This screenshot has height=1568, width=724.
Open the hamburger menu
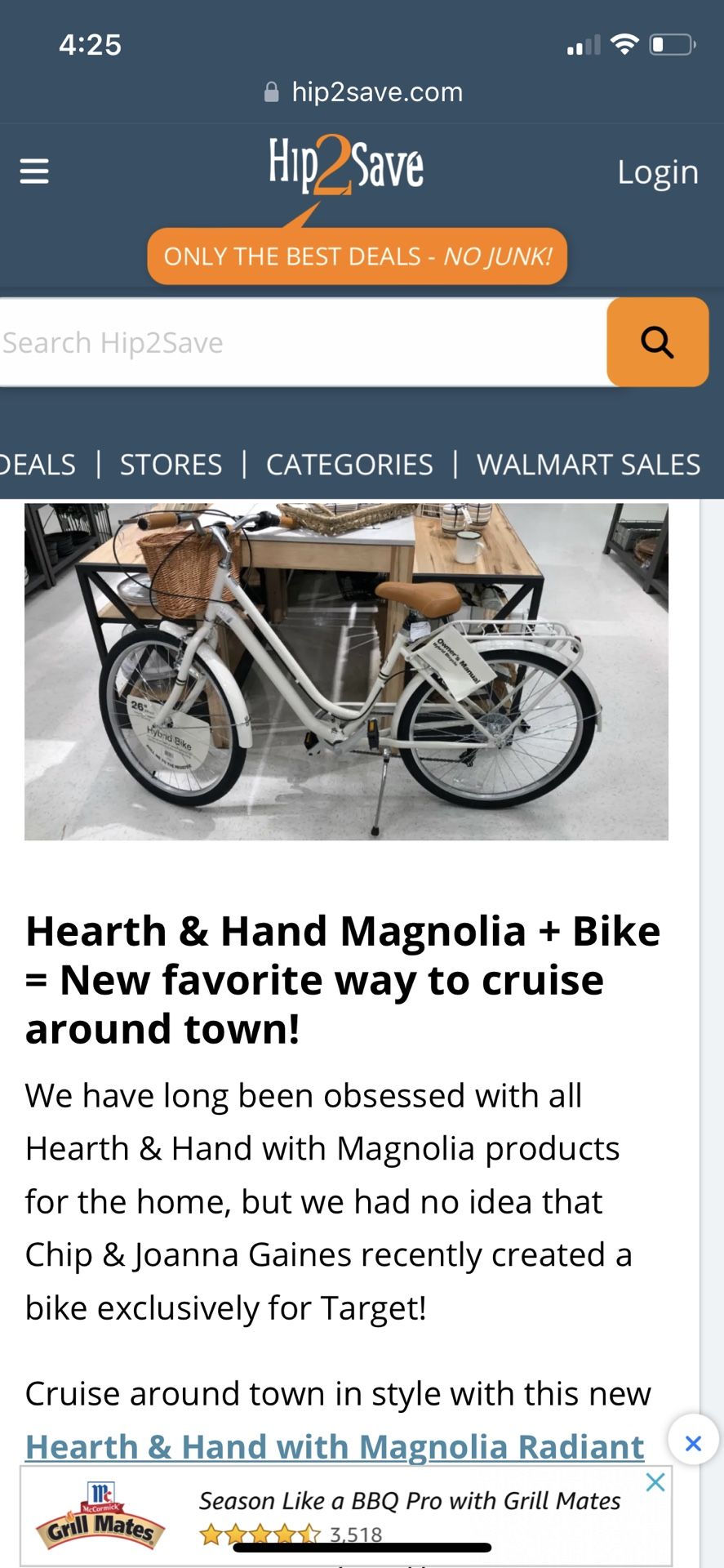(x=34, y=171)
